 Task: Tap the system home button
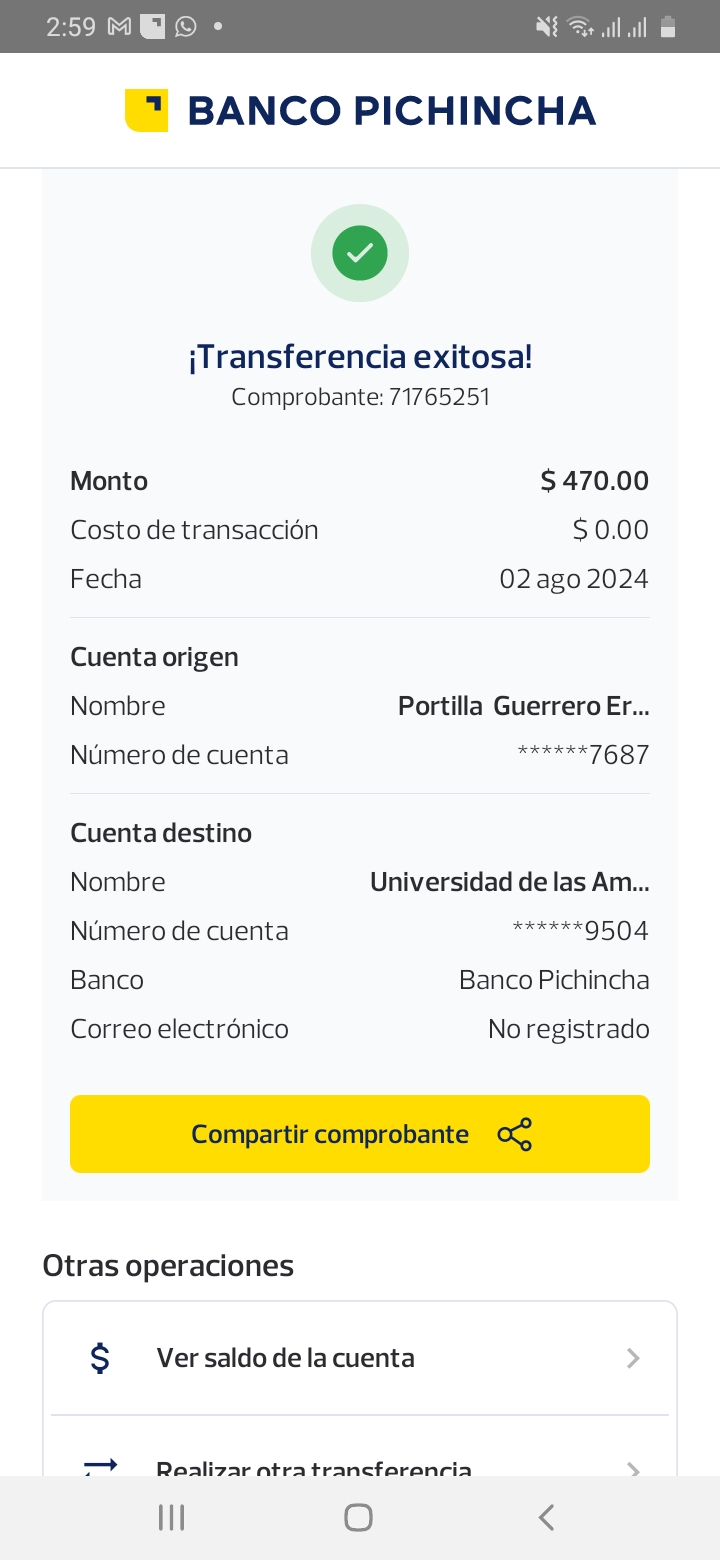click(358, 1517)
